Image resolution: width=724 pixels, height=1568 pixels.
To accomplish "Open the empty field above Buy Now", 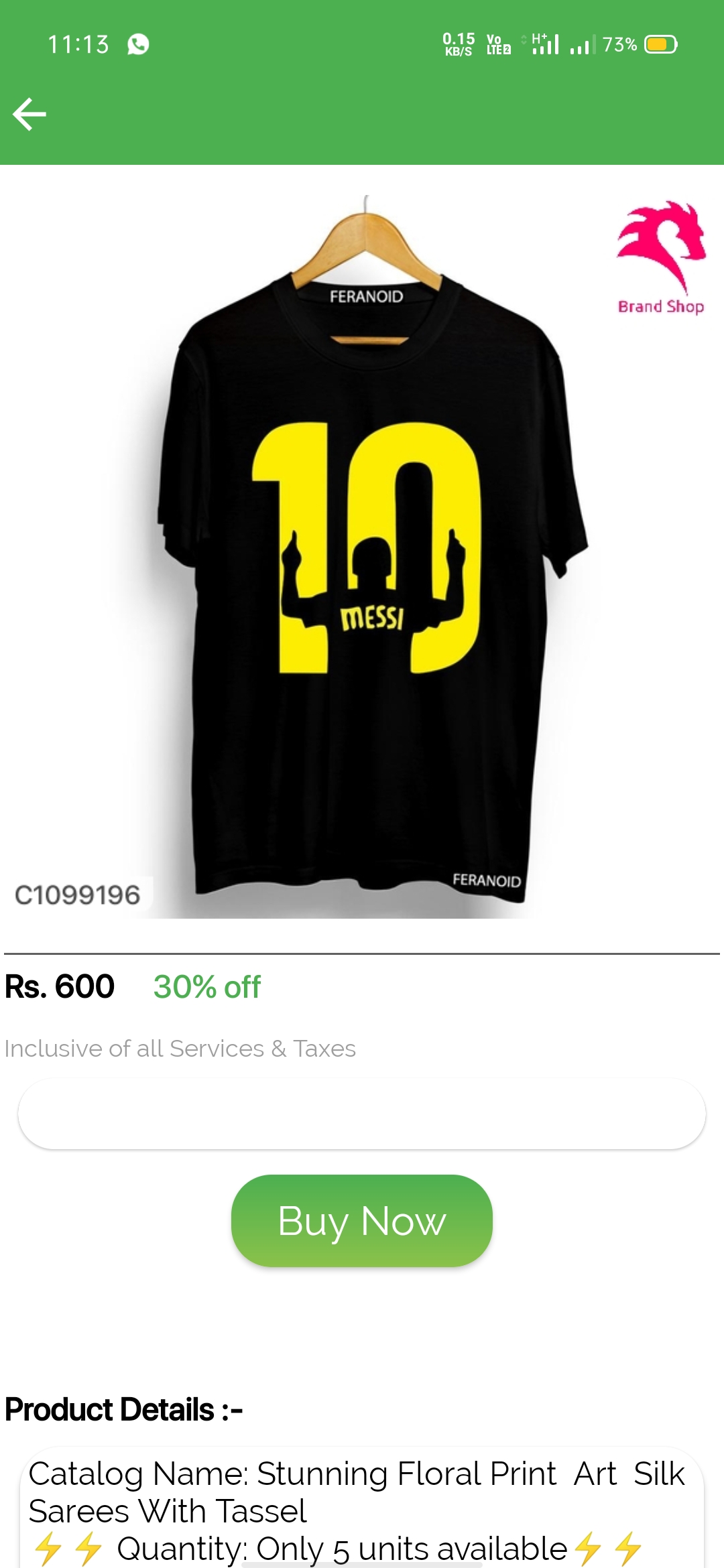I will [x=362, y=1114].
